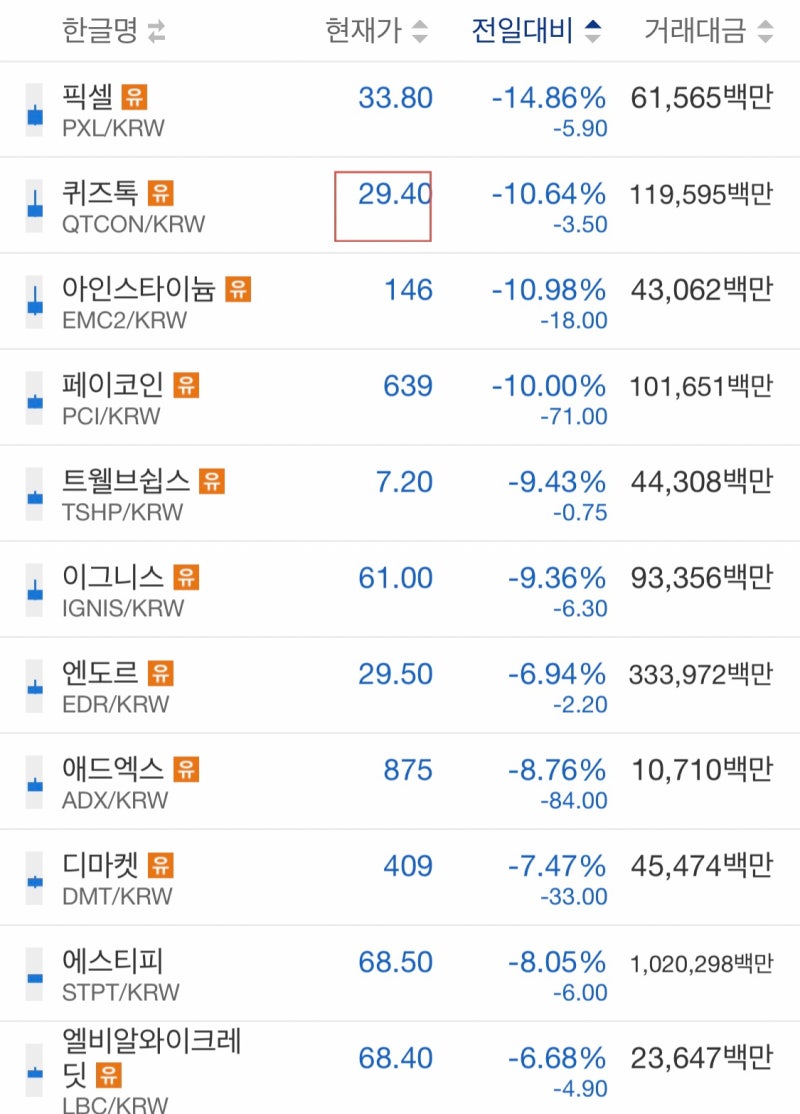The width and height of the screenshot is (800, 1114).
Task: Click the 유 badge for 엔도르
Action: (x=161, y=673)
